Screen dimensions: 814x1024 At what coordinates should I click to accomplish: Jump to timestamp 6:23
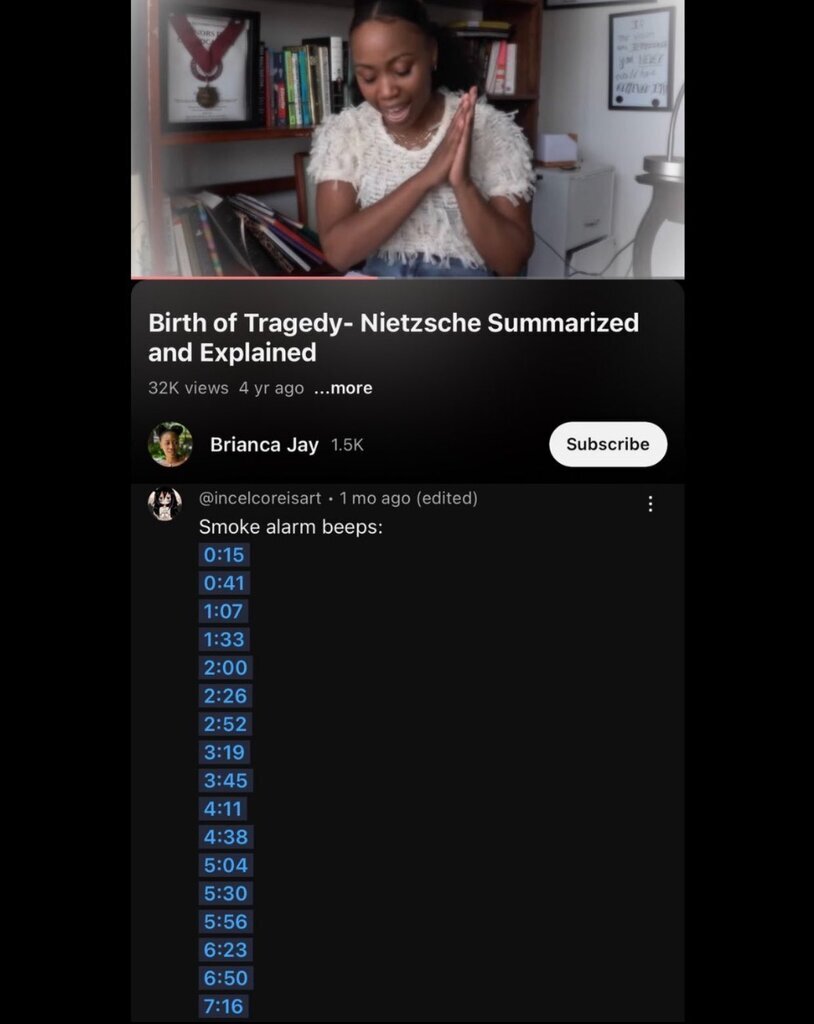tap(225, 949)
